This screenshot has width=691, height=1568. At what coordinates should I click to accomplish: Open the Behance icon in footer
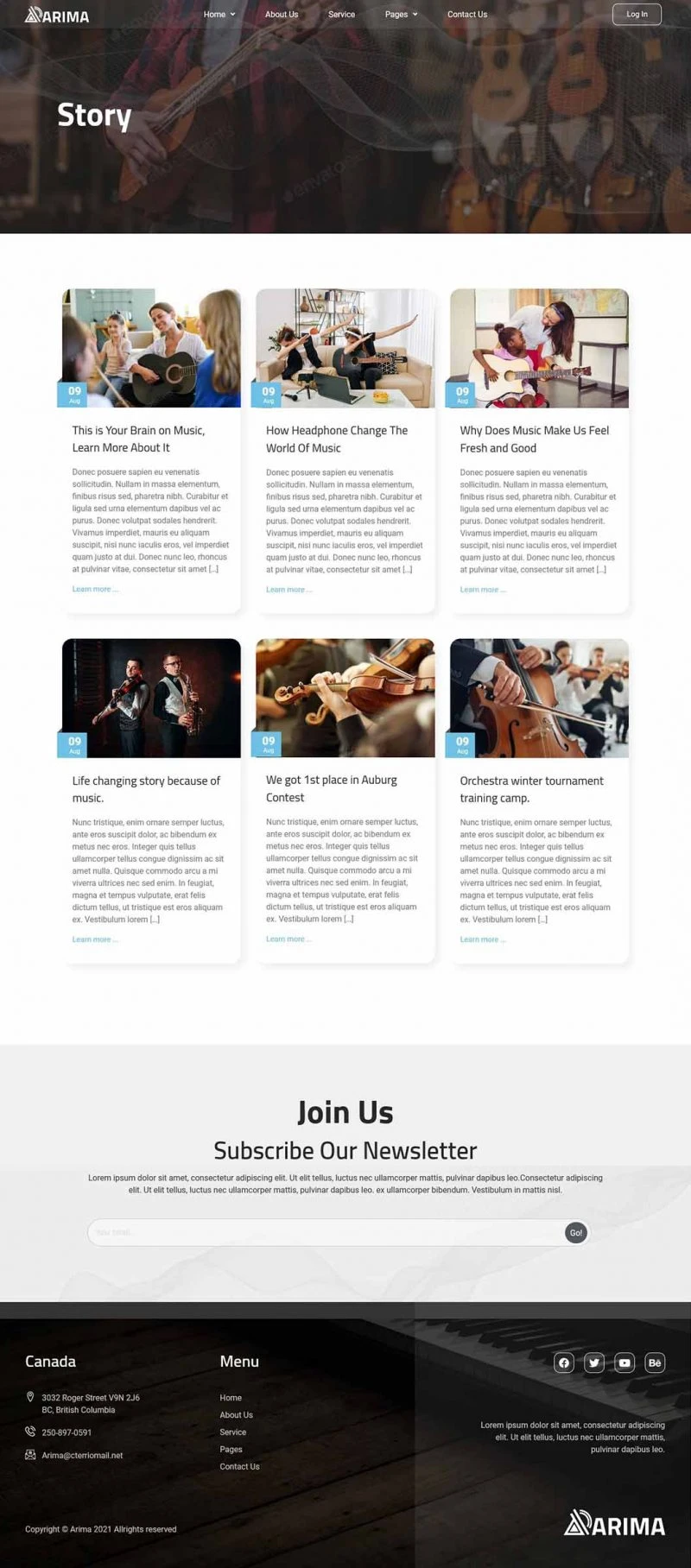pyautogui.click(x=655, y=1363)
